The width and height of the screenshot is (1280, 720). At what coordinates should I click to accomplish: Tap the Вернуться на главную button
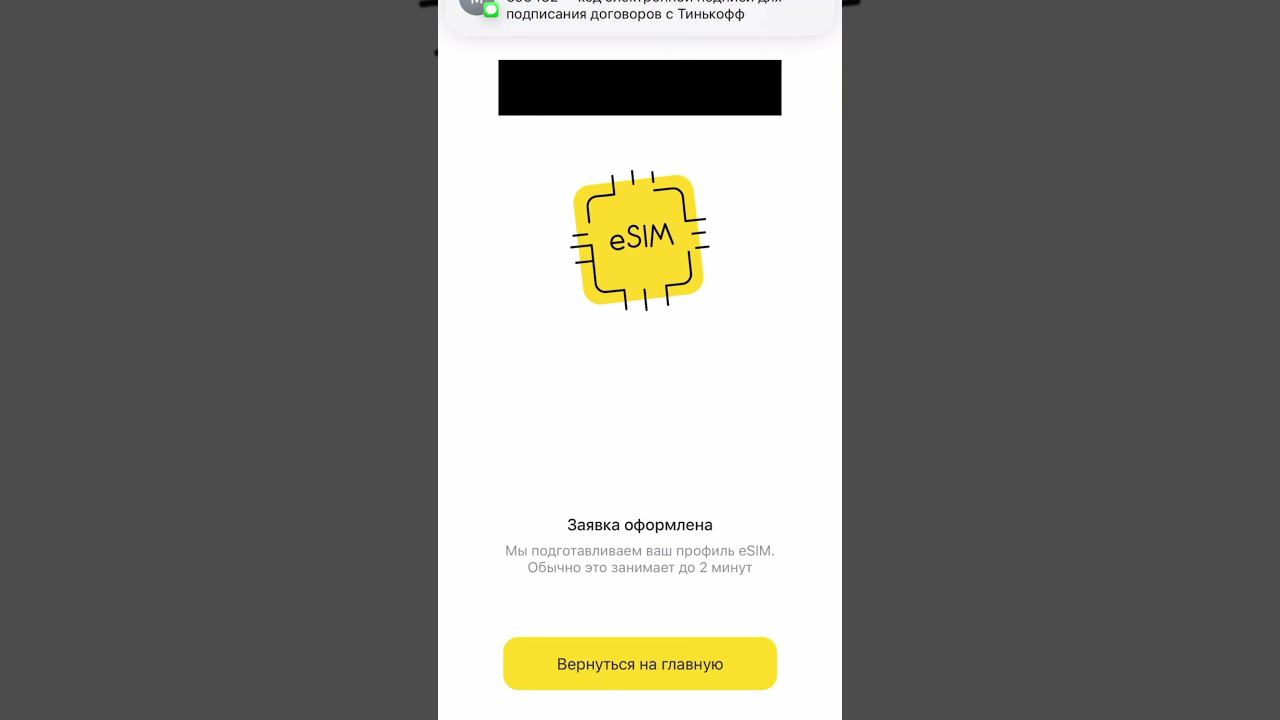click(640, 664)
